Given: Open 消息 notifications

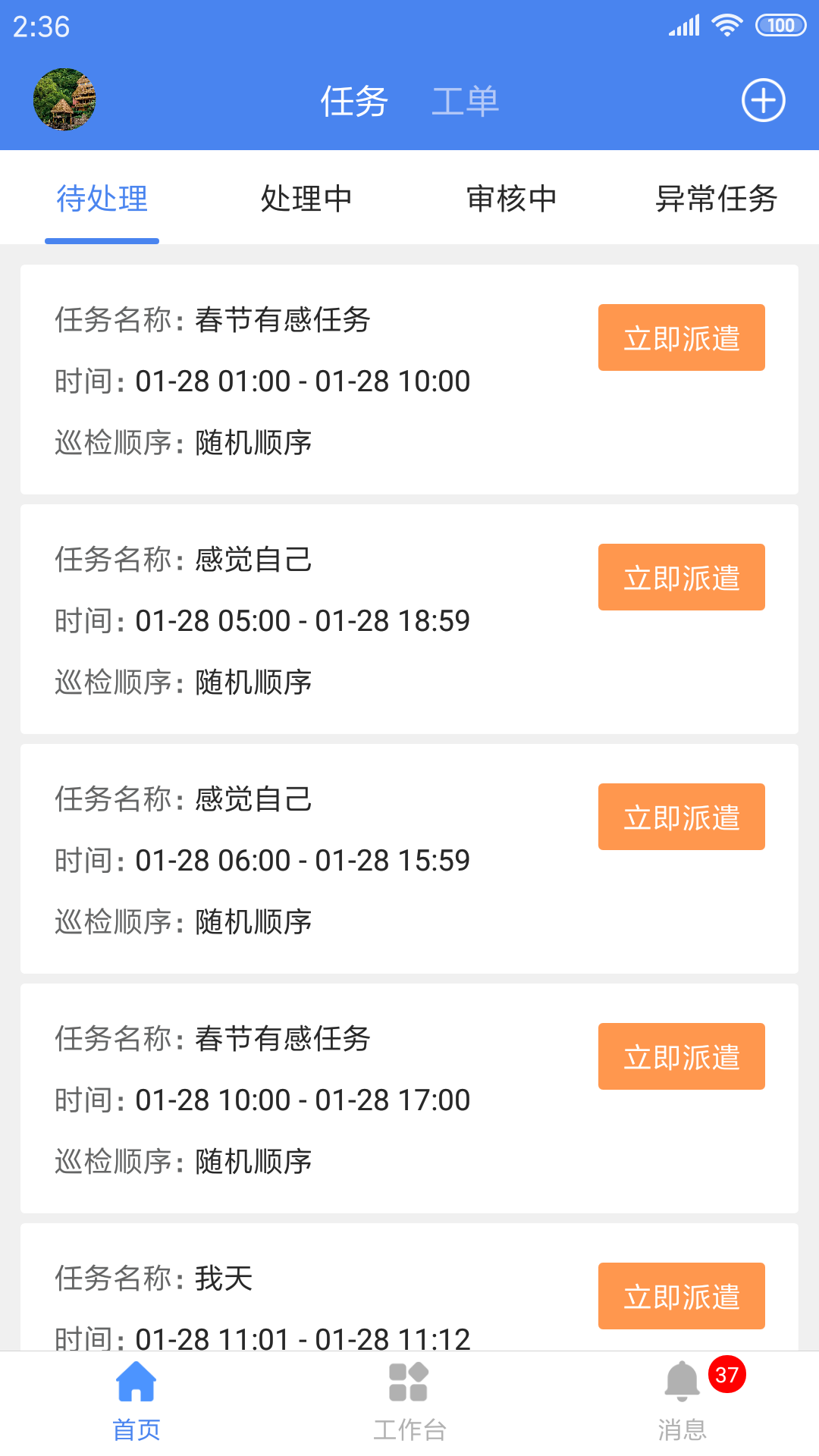Looking at the screenshot, I should (682, 1402).
